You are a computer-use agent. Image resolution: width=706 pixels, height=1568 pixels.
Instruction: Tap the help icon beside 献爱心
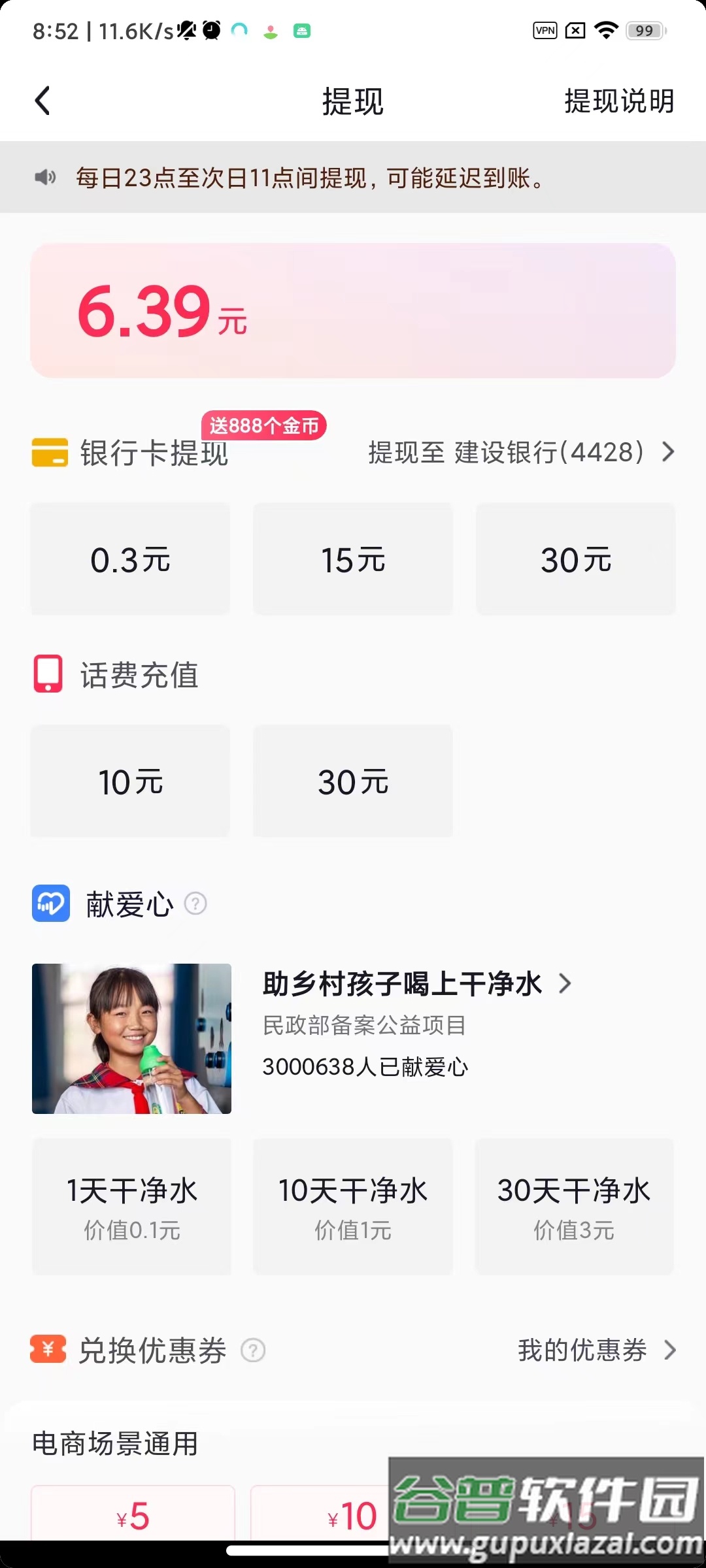point(195,904)
